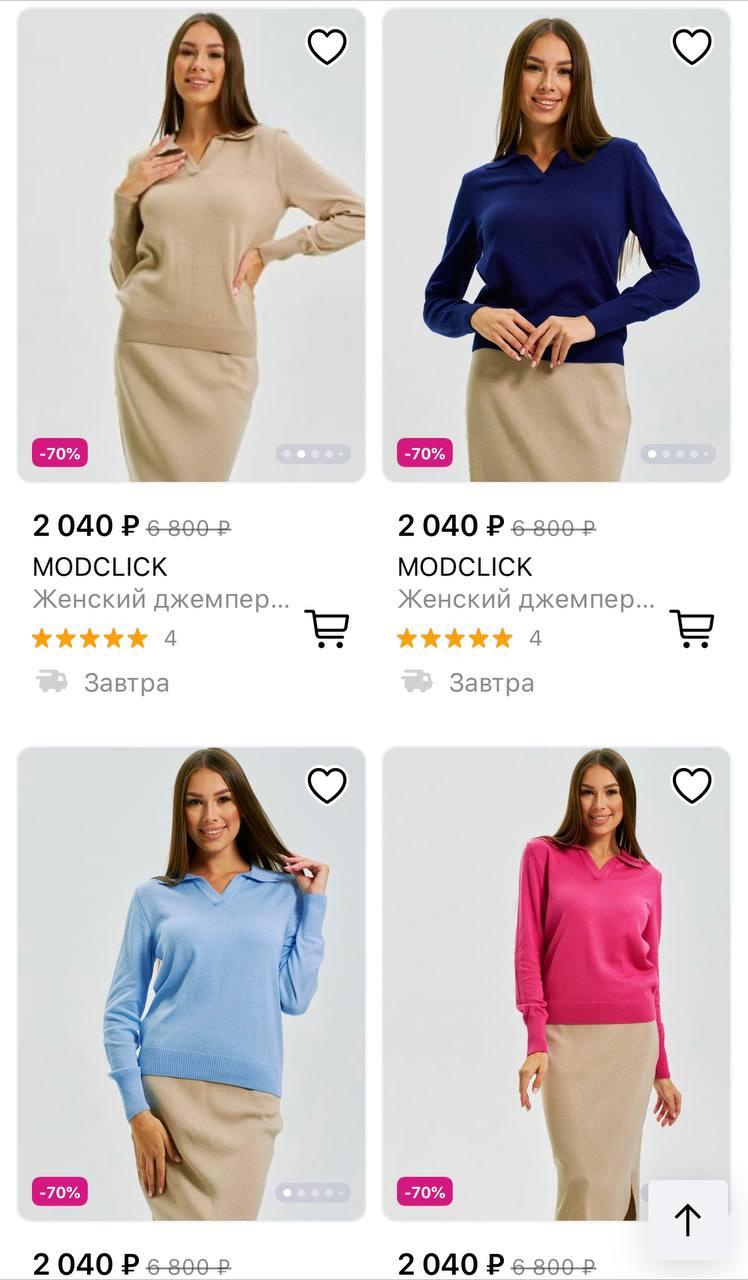The width and height of the screenshot is (748, 1280).
Task: Tap the scroll-to-top arrow button
Action: 688,1219
